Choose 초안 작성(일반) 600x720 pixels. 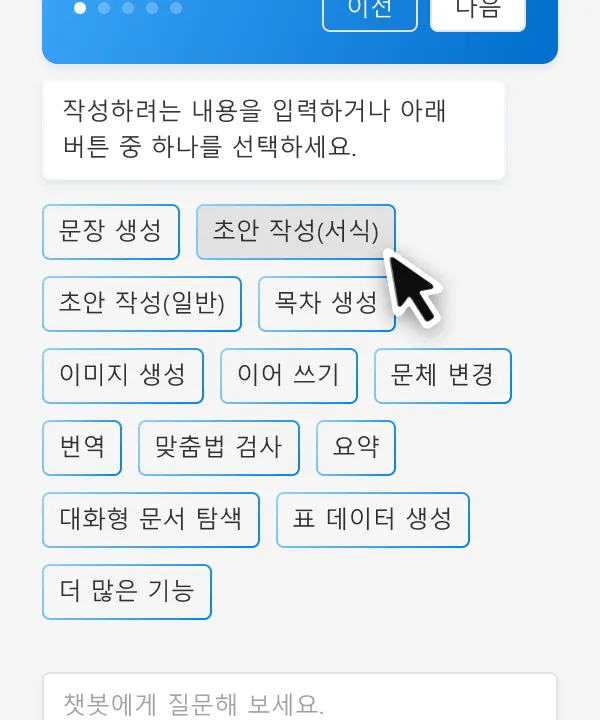pos(141,304)
